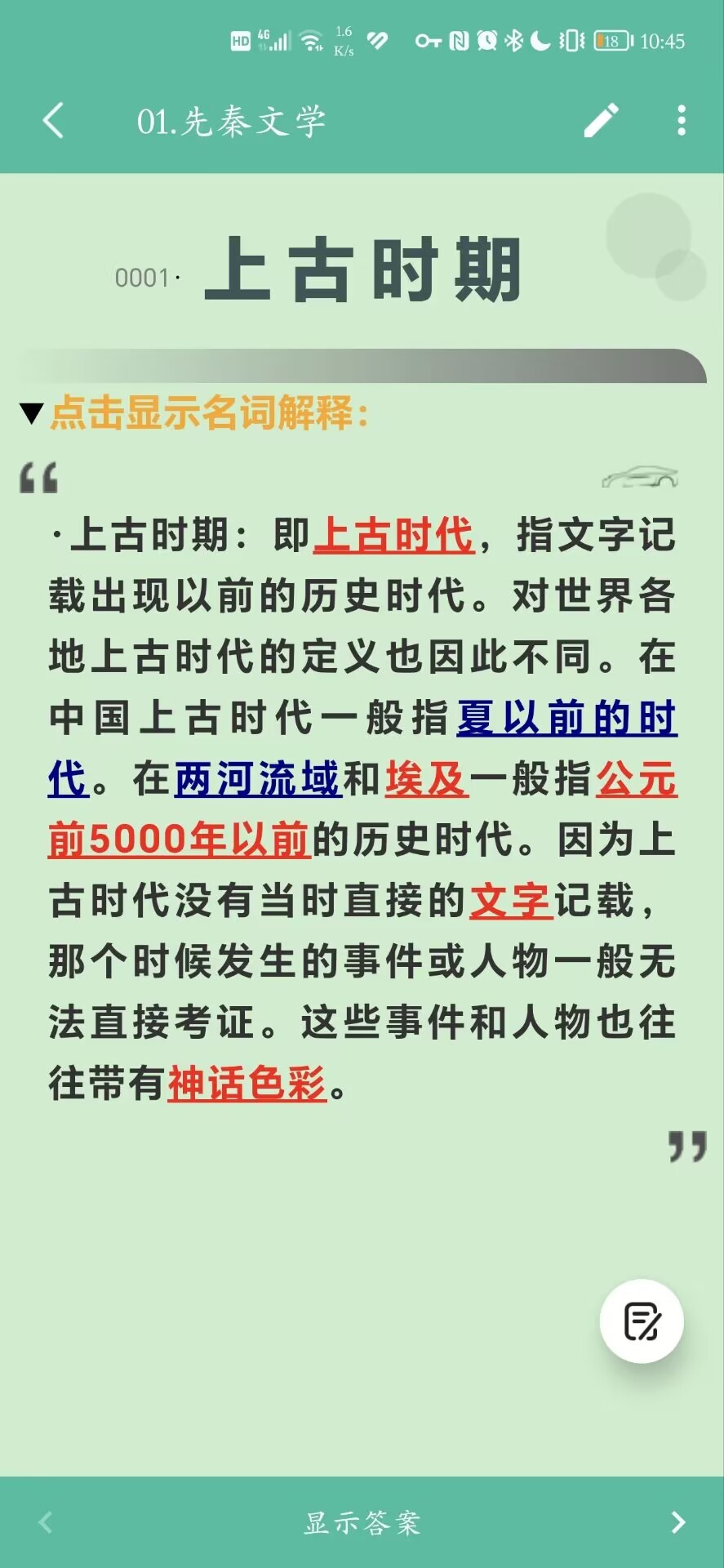Open the 埃及 link

426,779
